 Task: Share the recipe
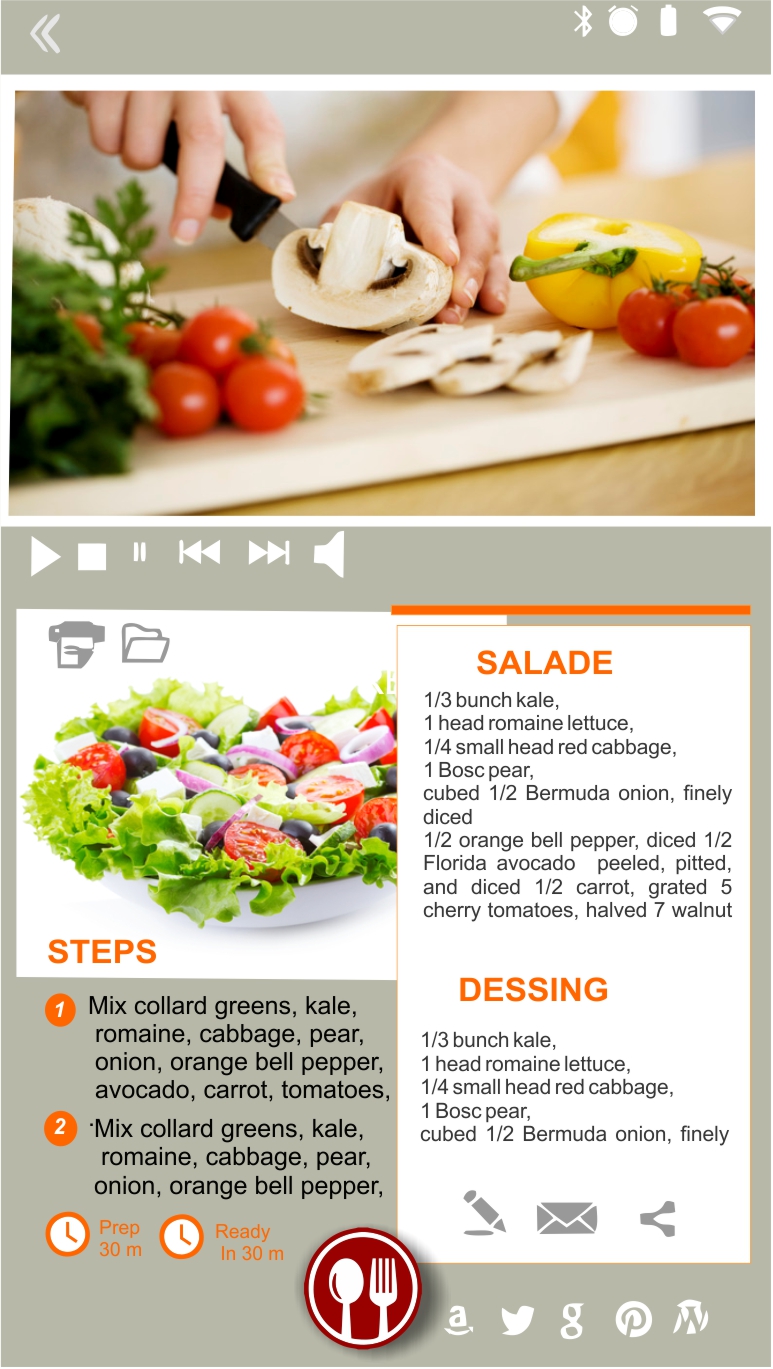(658, 1218)
